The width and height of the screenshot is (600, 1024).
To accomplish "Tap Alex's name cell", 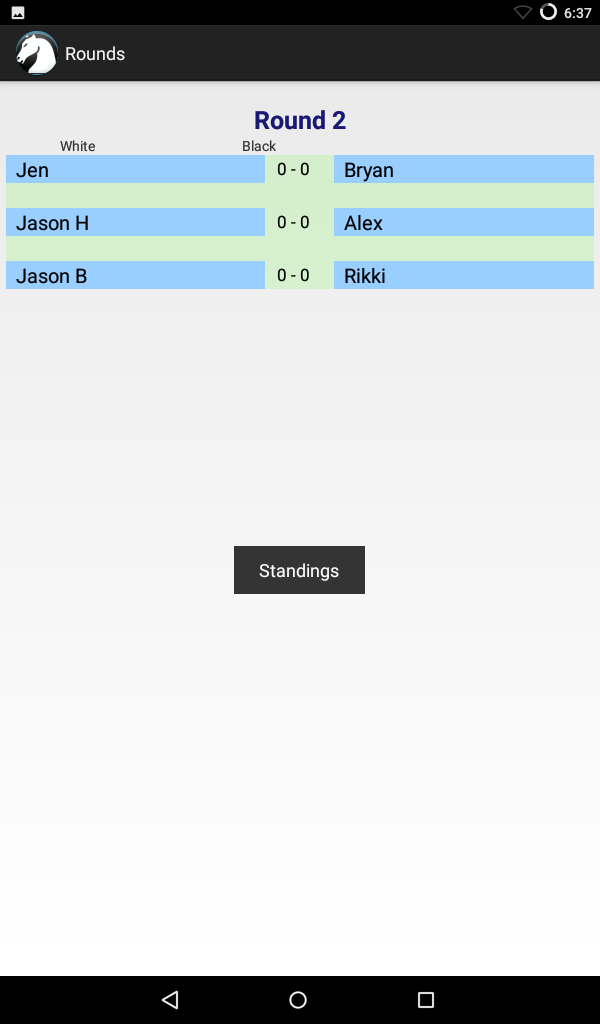I will 463,222.
